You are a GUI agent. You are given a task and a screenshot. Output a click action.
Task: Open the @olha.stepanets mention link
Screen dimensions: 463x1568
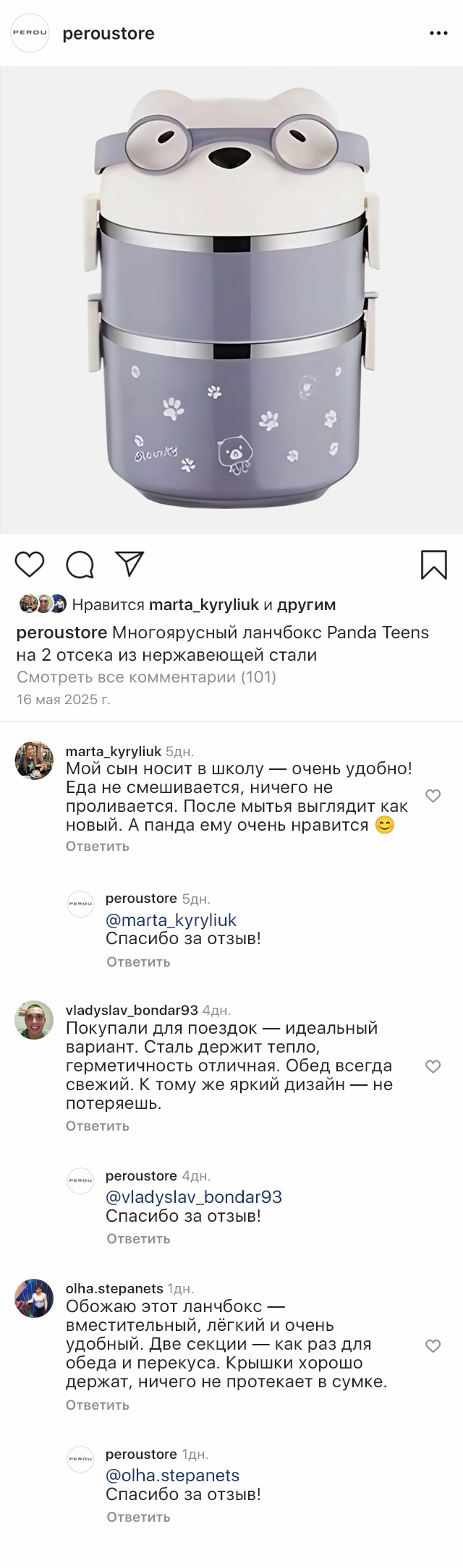(172, 1475)
